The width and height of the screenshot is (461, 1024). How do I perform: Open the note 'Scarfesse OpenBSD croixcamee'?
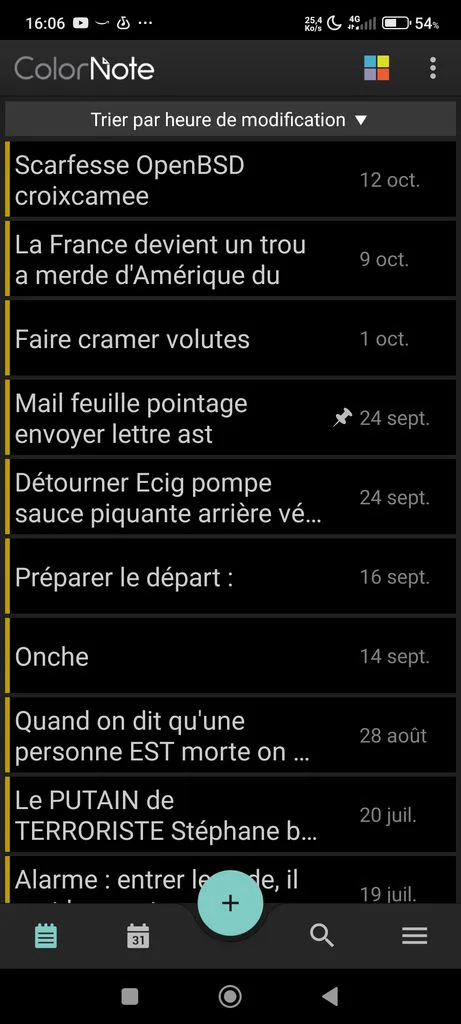[x=230, y=180]
